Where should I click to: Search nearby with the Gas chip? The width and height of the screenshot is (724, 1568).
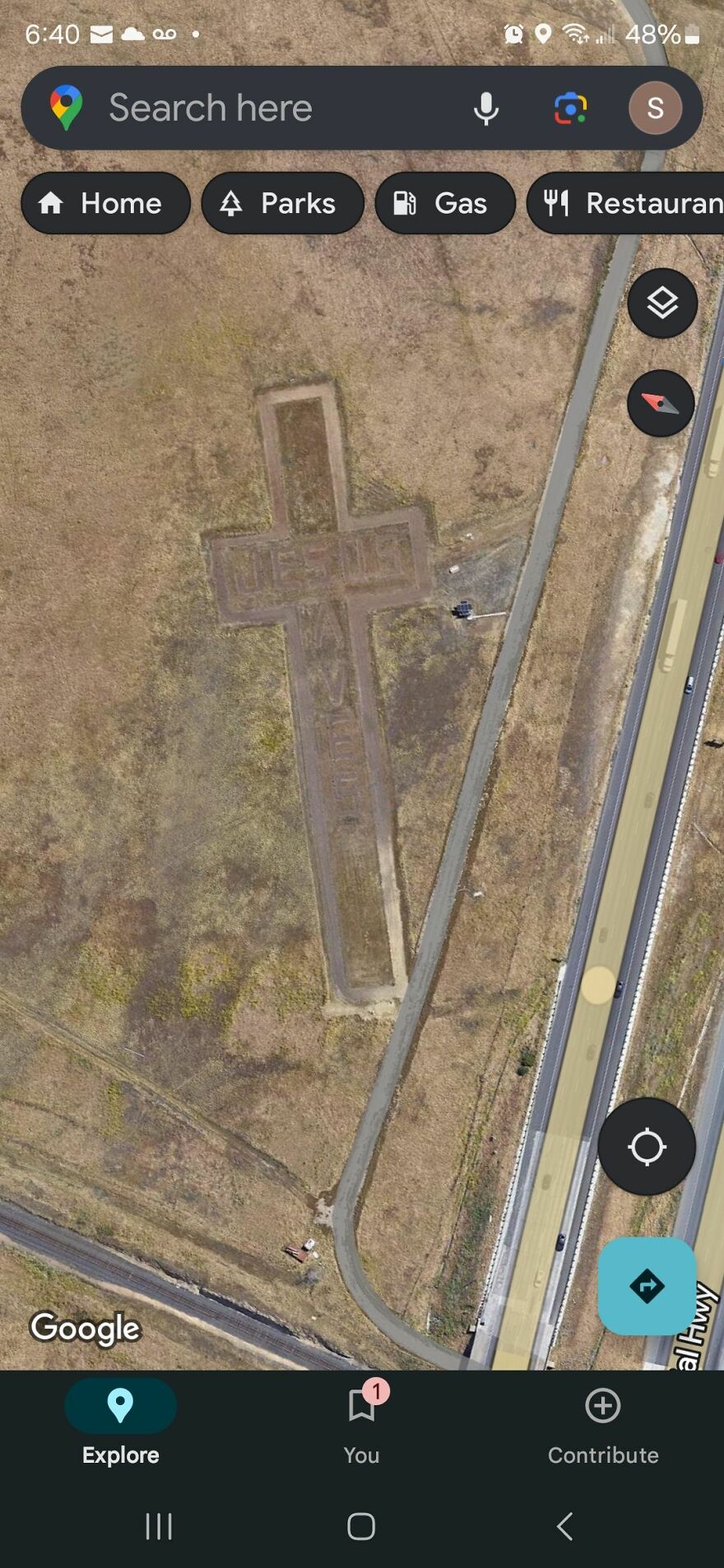coord(444,203)
